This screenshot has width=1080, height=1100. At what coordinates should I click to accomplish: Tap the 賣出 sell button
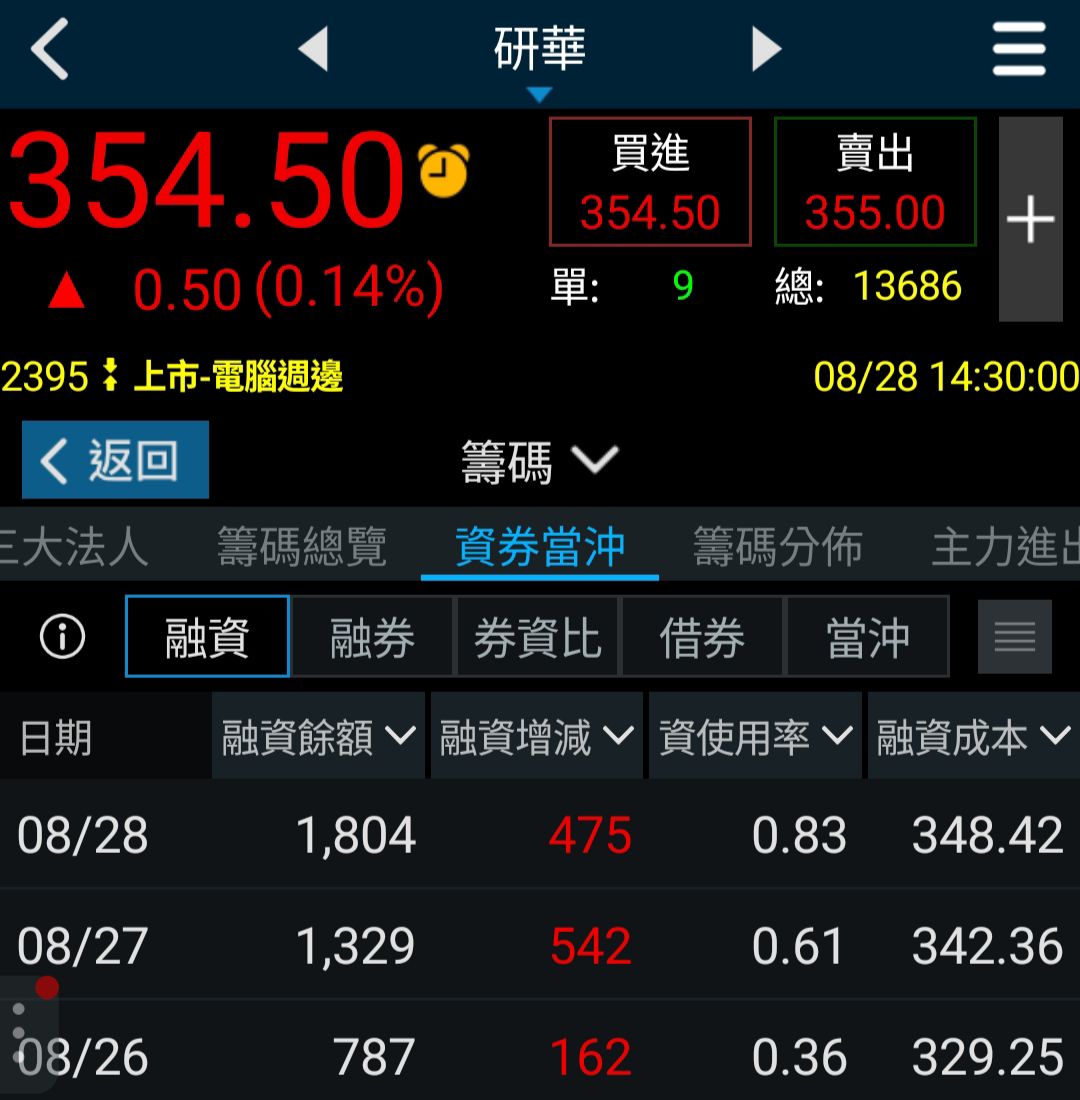click(x=875, y=182)
